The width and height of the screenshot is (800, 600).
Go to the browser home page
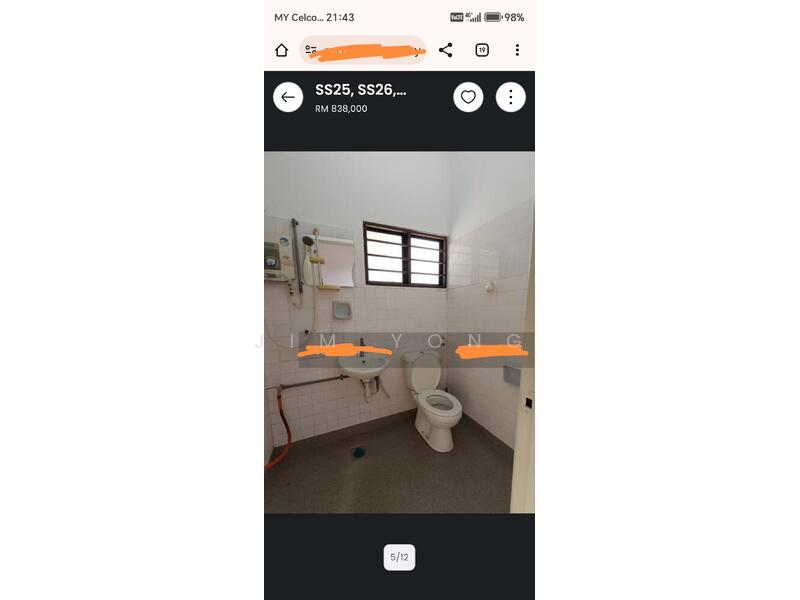(281, 50)
